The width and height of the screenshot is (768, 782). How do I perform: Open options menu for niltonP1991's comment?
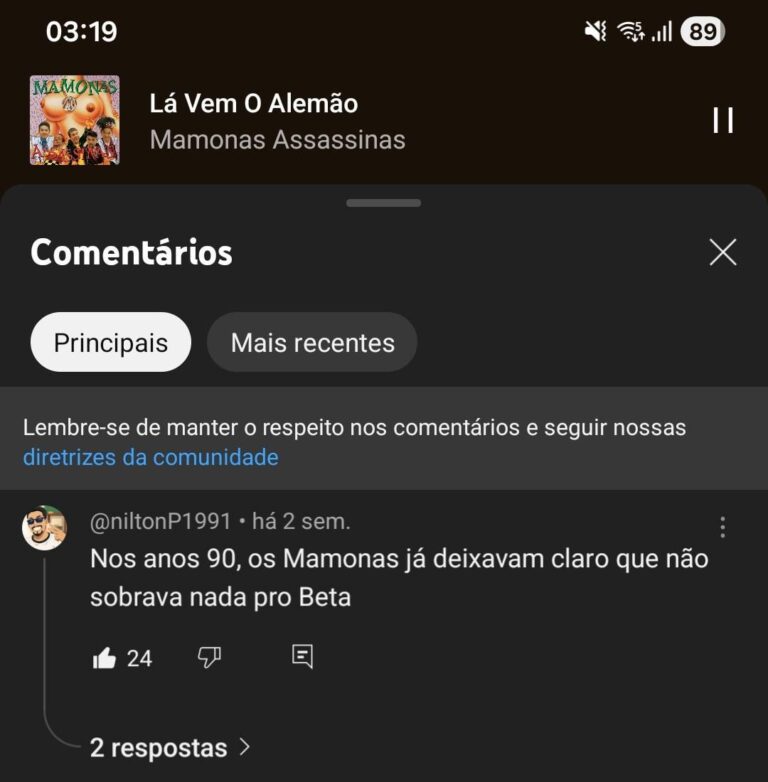pos(722,527)
